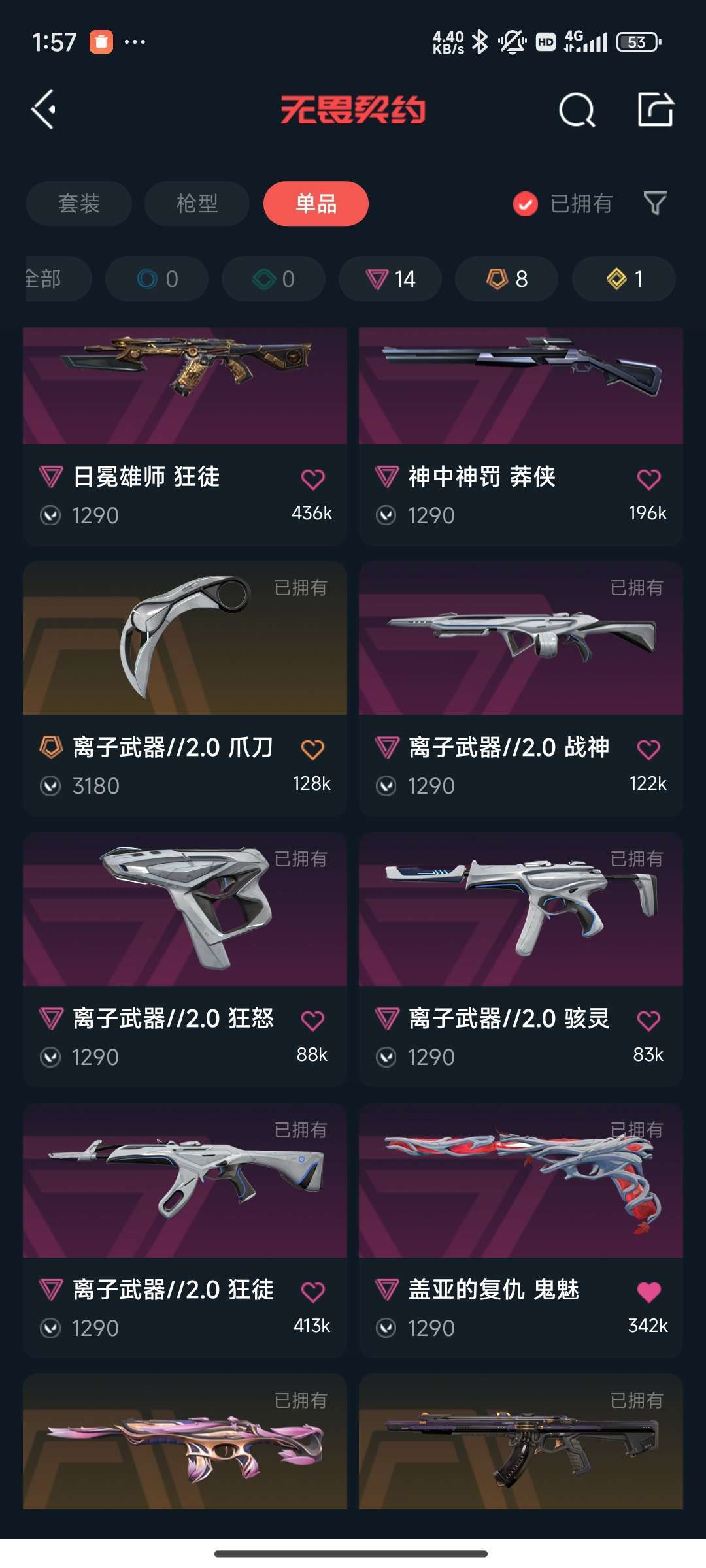
Task: Filter by orange tier showing 8
Action: [x=507, y=279]
